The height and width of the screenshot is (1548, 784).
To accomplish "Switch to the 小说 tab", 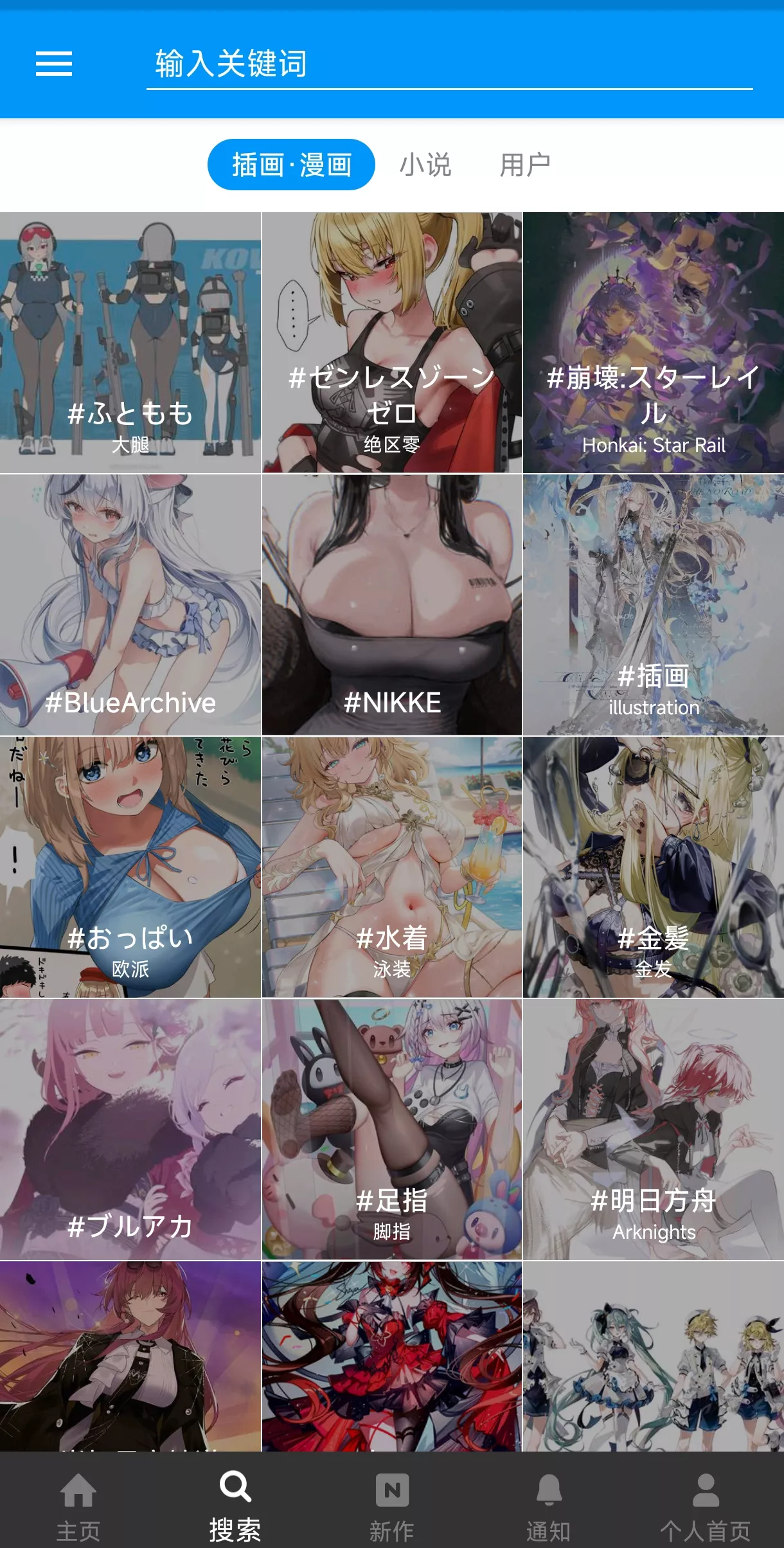I will [x=425, y=165].
